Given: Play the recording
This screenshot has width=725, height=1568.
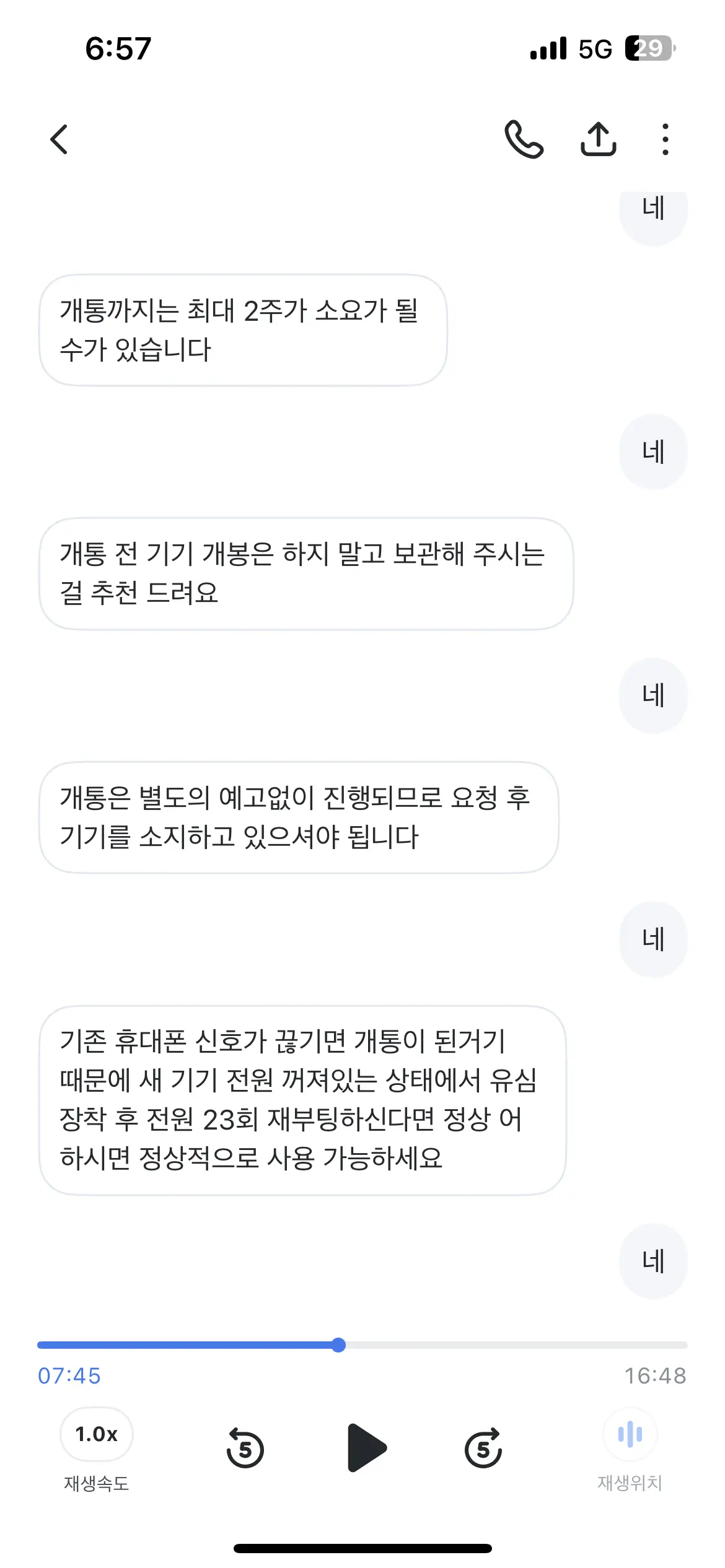Looking at the screenshot, I should (x=366, y=1448).
